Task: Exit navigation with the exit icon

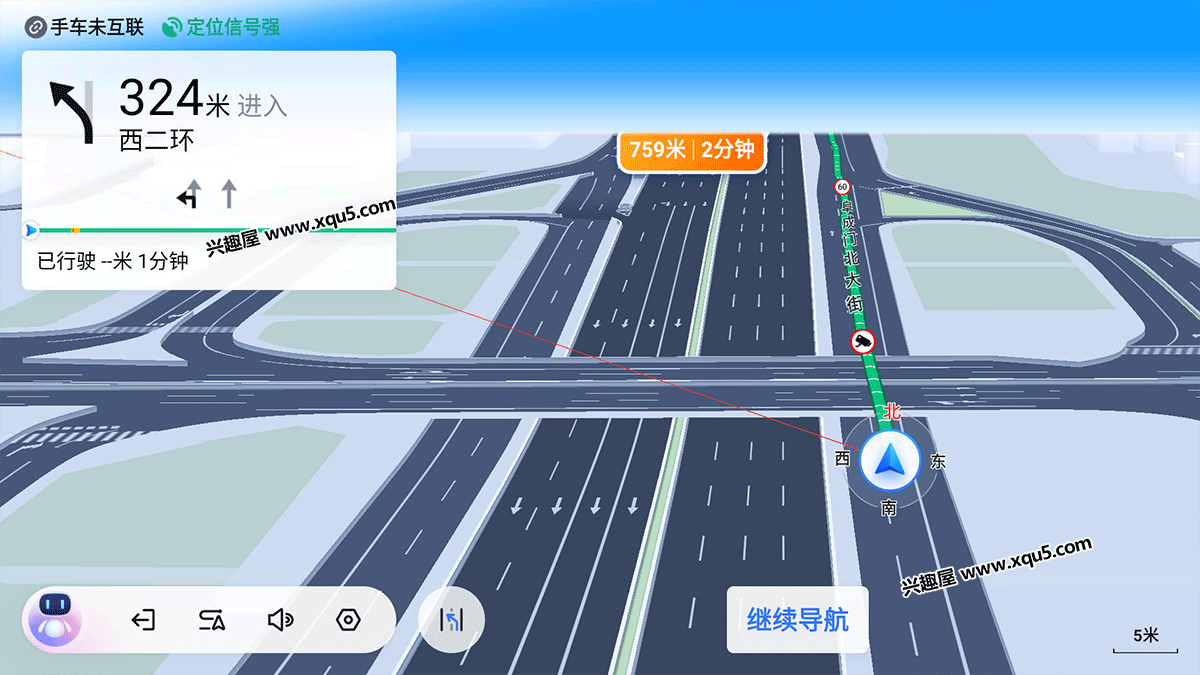Action: point(143,620)
